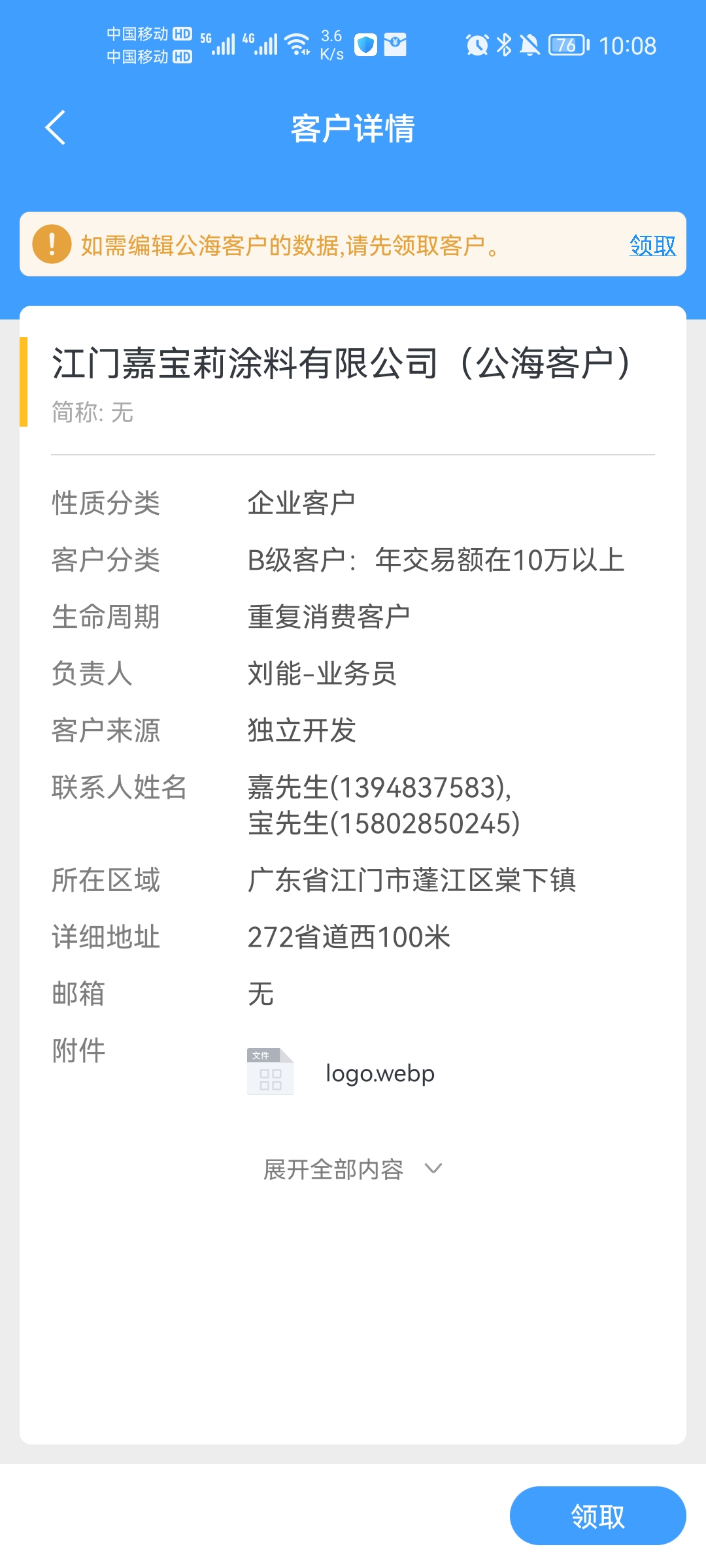706x1568 pixels.
Task: Go back from the 客户详情 page
Action: (56, 127)
